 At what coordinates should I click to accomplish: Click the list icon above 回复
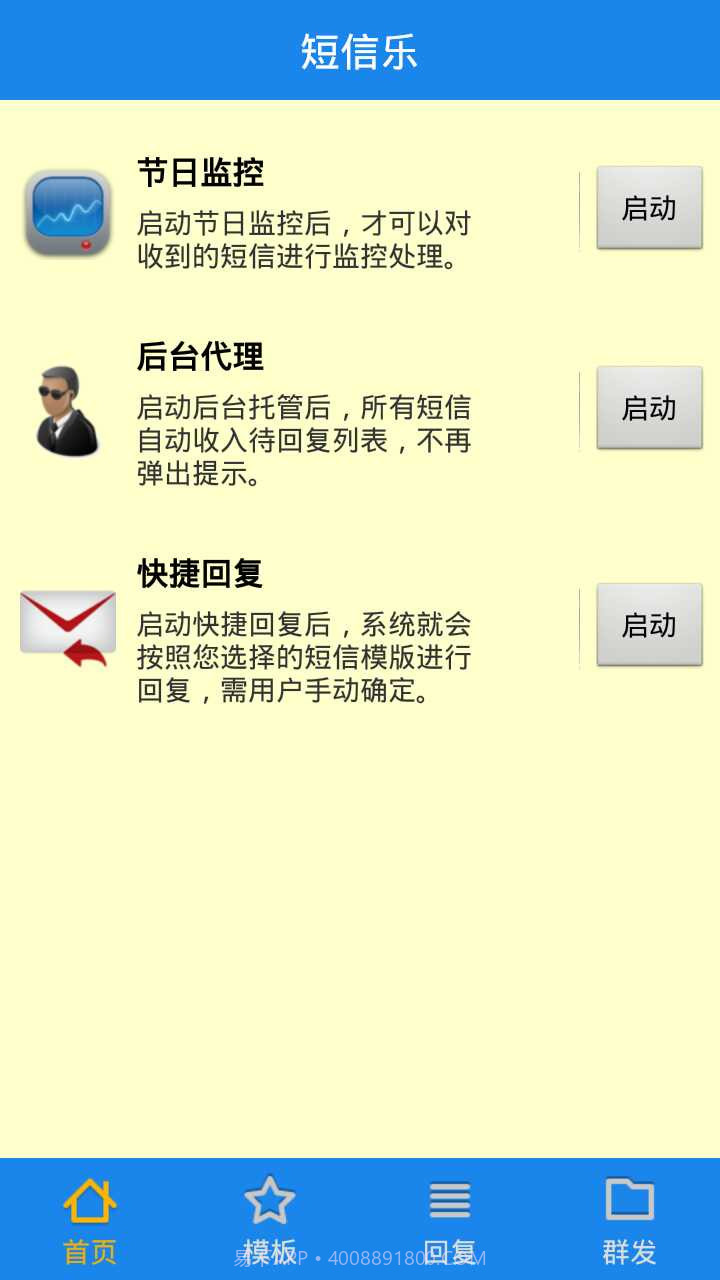pyautogui.click(x=449, y=1200)
